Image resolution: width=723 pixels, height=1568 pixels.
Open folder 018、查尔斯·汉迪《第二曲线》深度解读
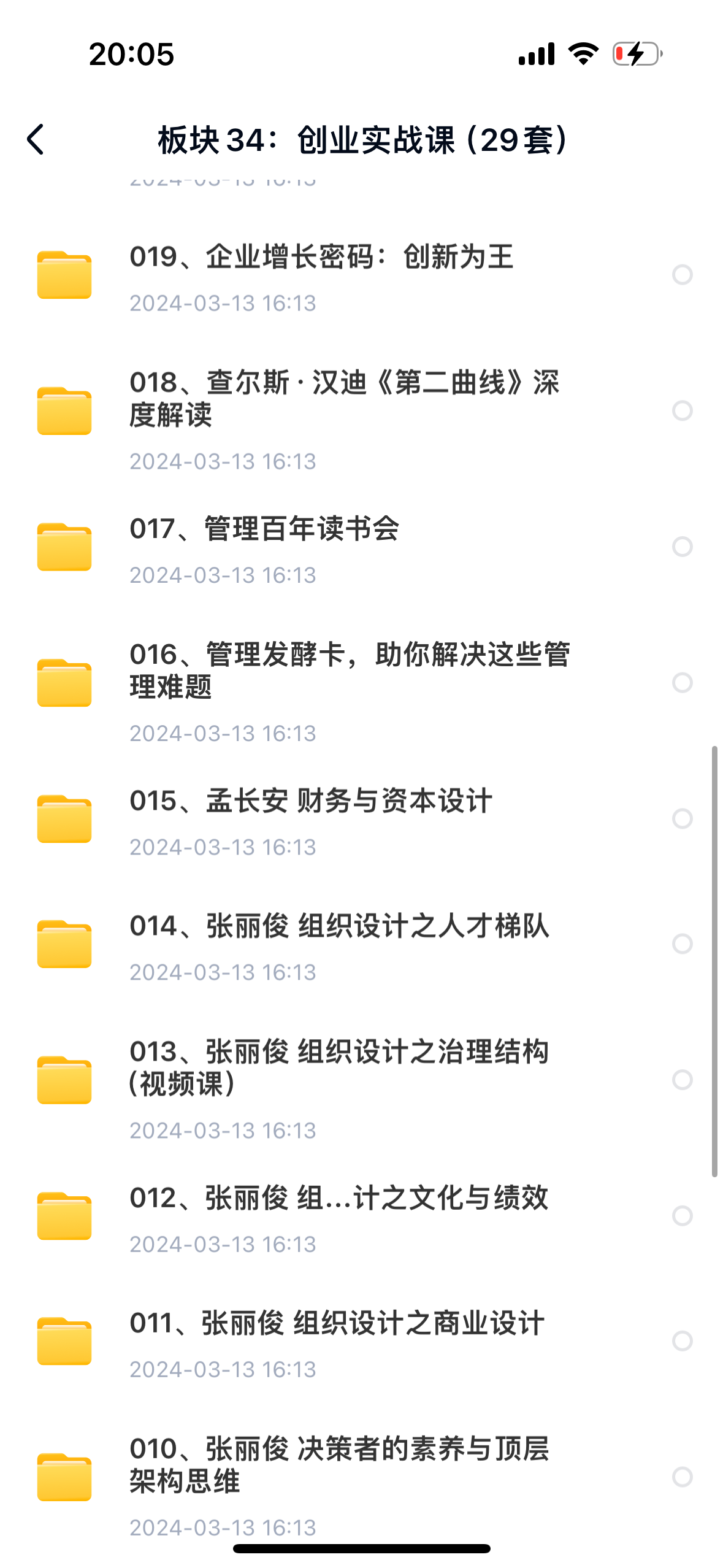(343, 398)
